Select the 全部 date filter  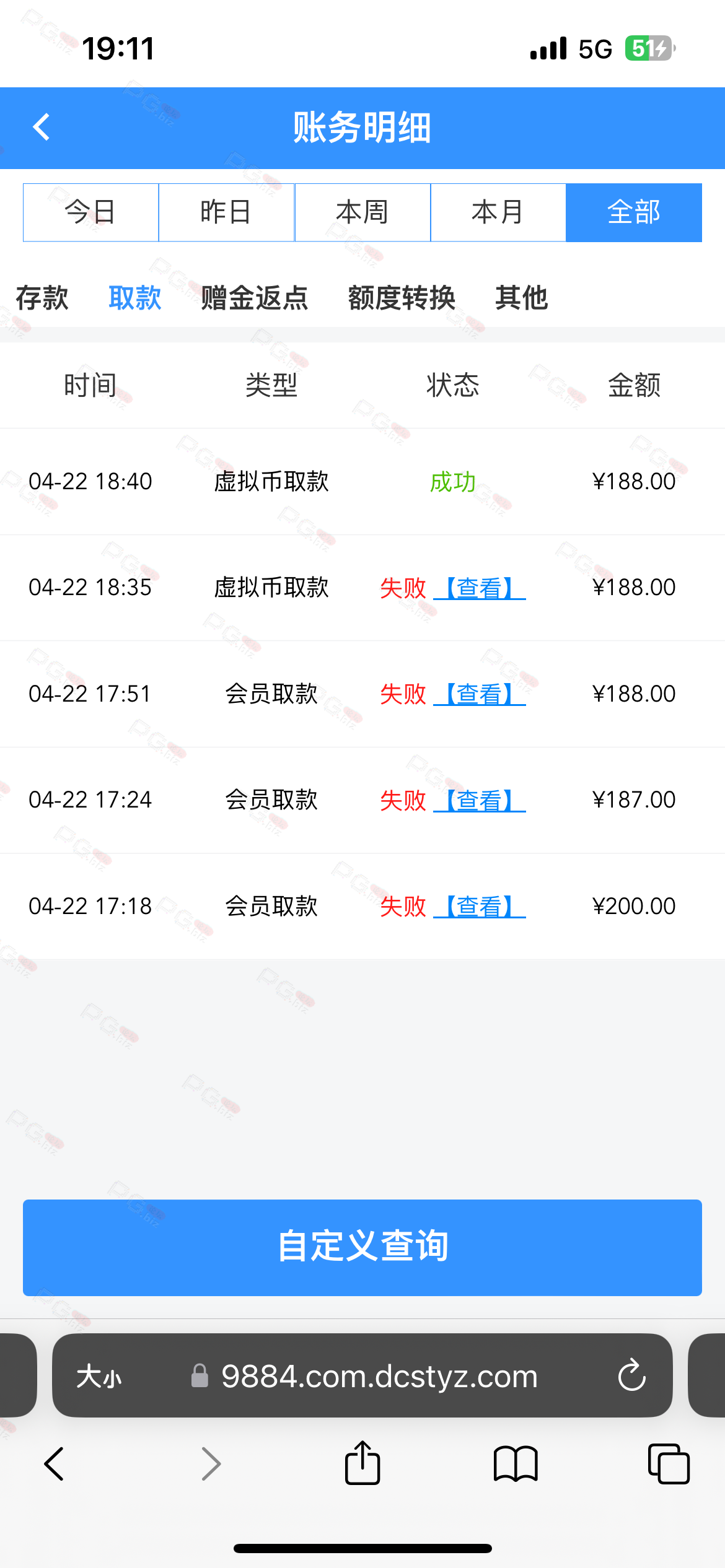point(634,212)
